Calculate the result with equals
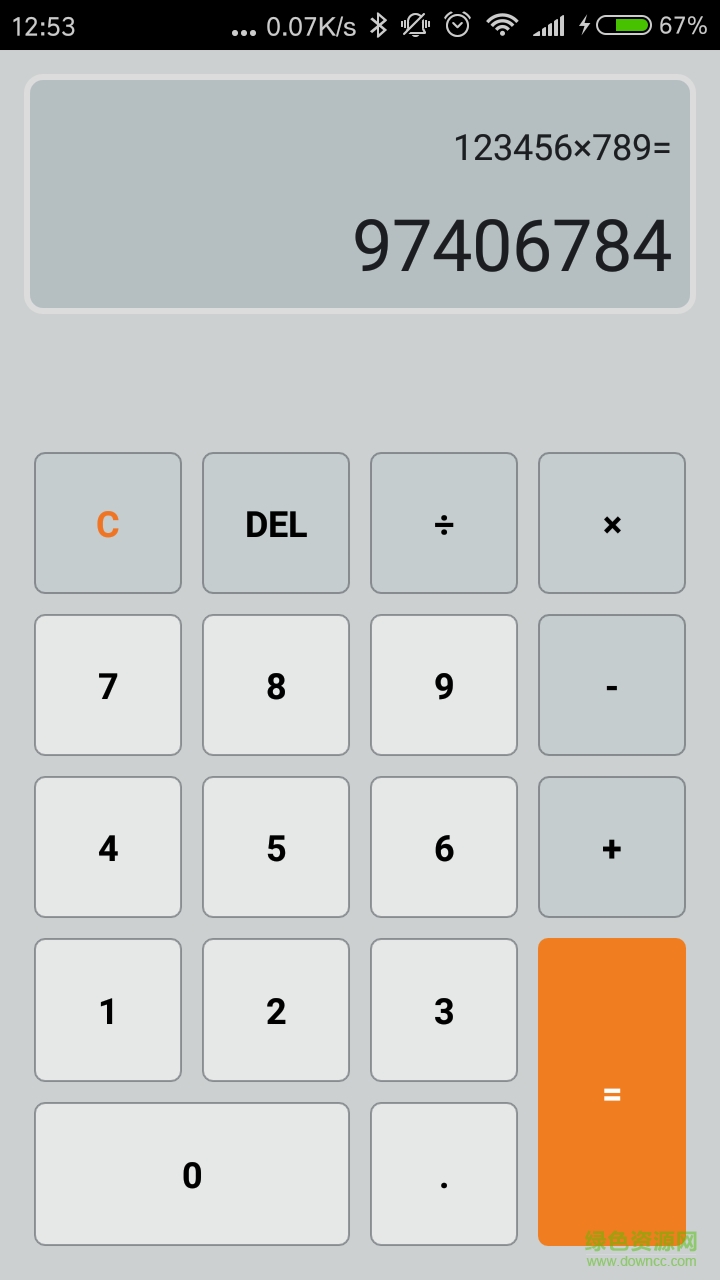Viewport: 720px width, 1280px height. pos(612,1092)
